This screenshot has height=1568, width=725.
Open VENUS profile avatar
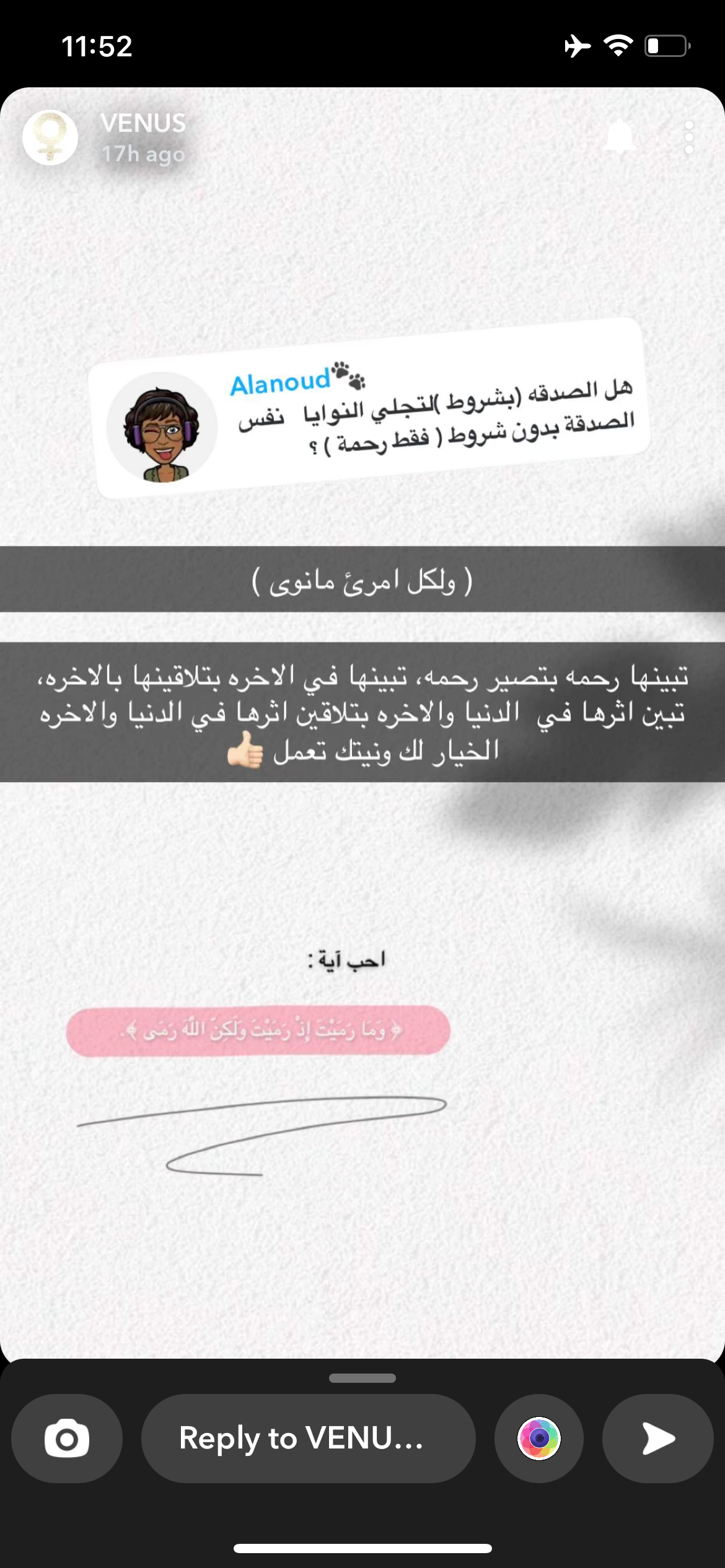[50, 137]
